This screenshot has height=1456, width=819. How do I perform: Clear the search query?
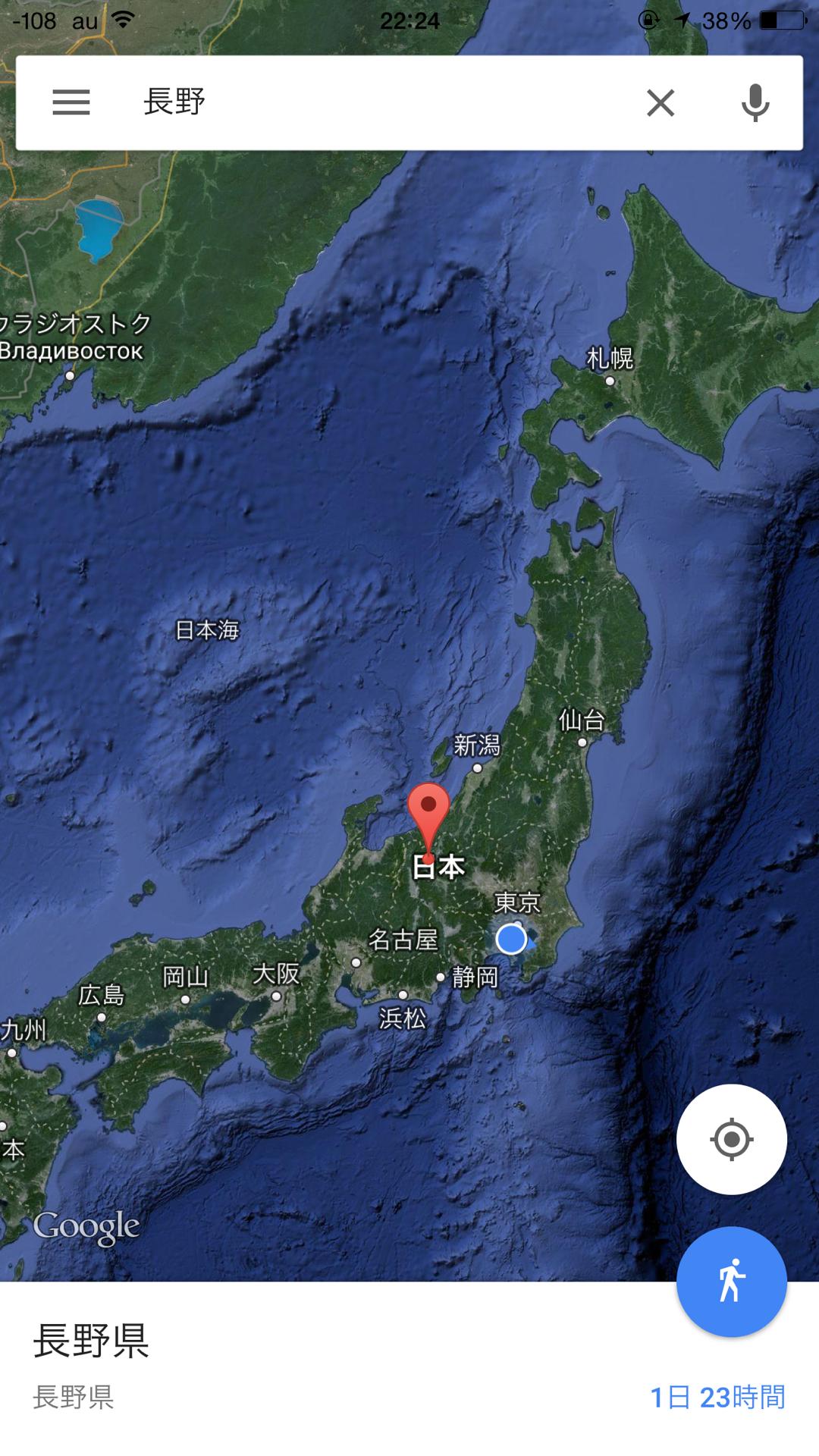(x=660, y=102)
